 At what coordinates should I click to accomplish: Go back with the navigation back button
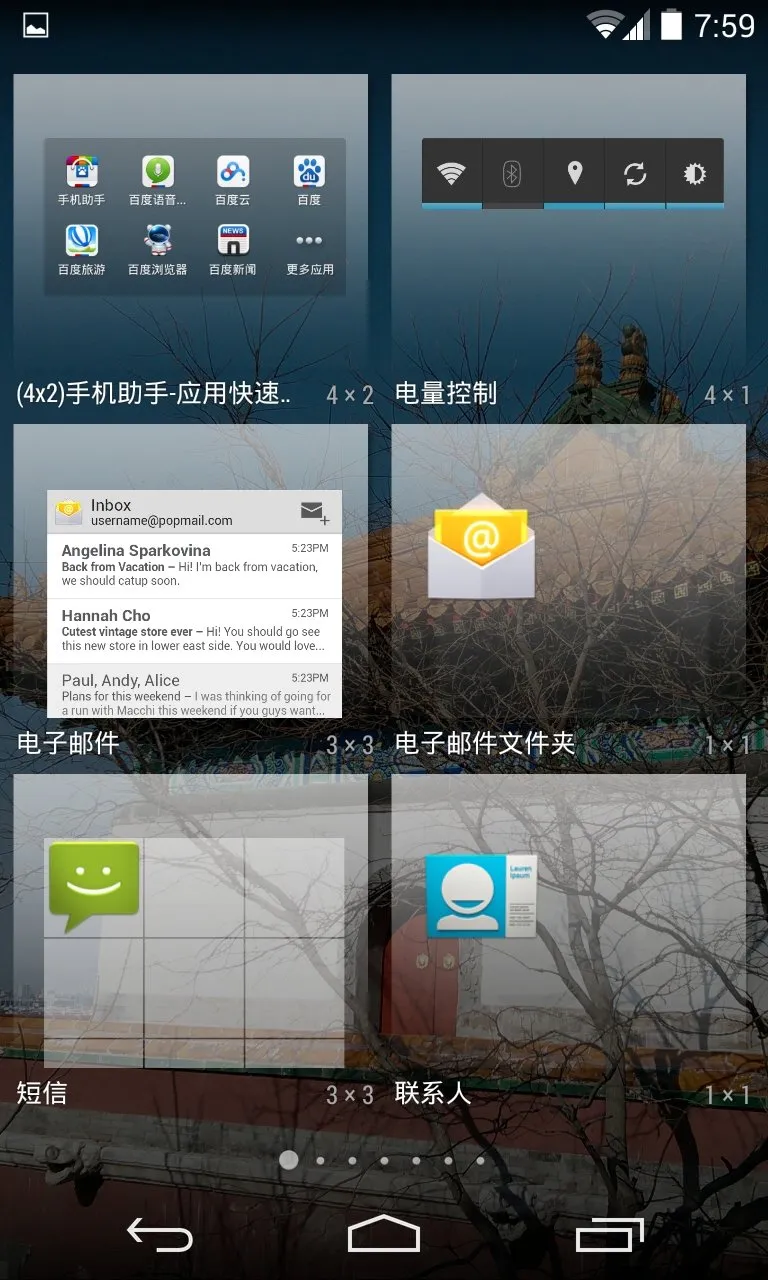(x=160, y=1236)
